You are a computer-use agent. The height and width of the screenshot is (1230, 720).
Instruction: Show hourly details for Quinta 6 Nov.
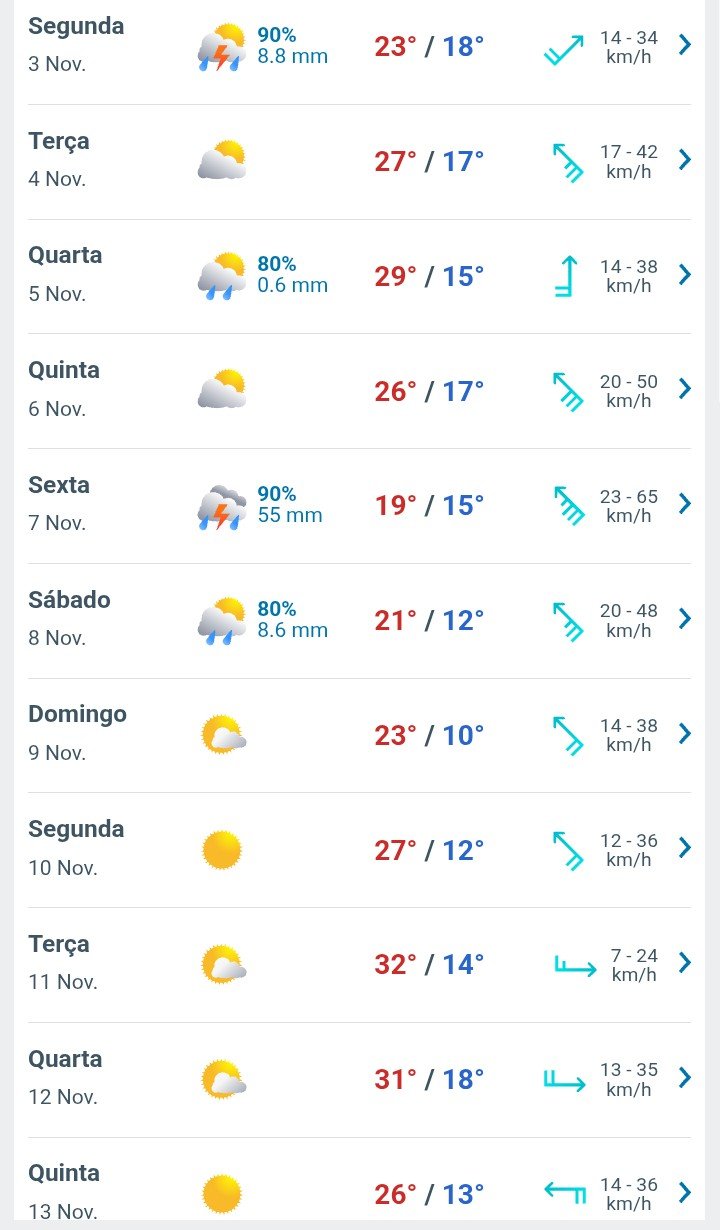point(685,389)
